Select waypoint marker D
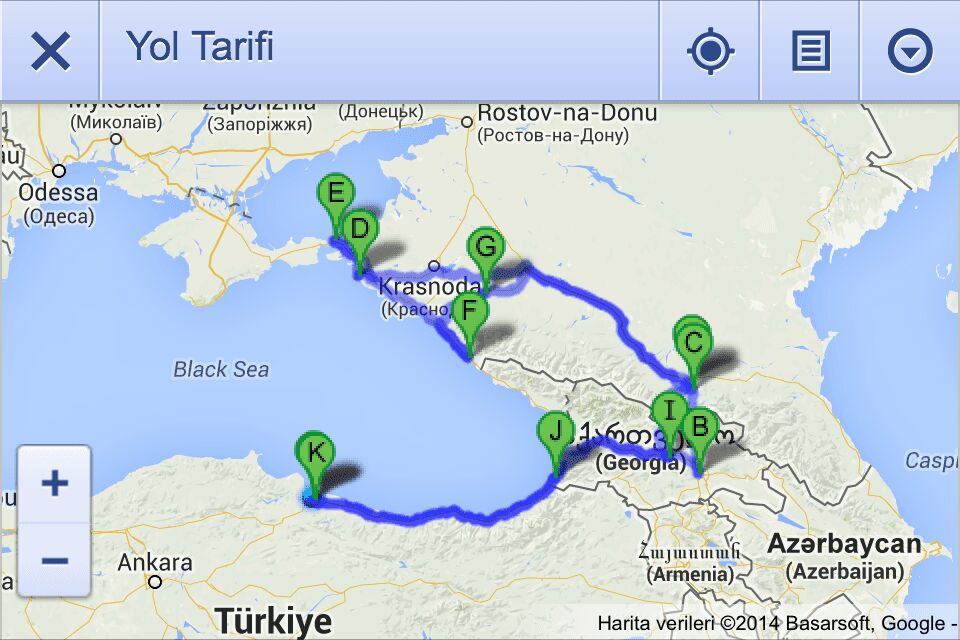The width and height of the screenshot is (960, 640). [x=360, y=230]
